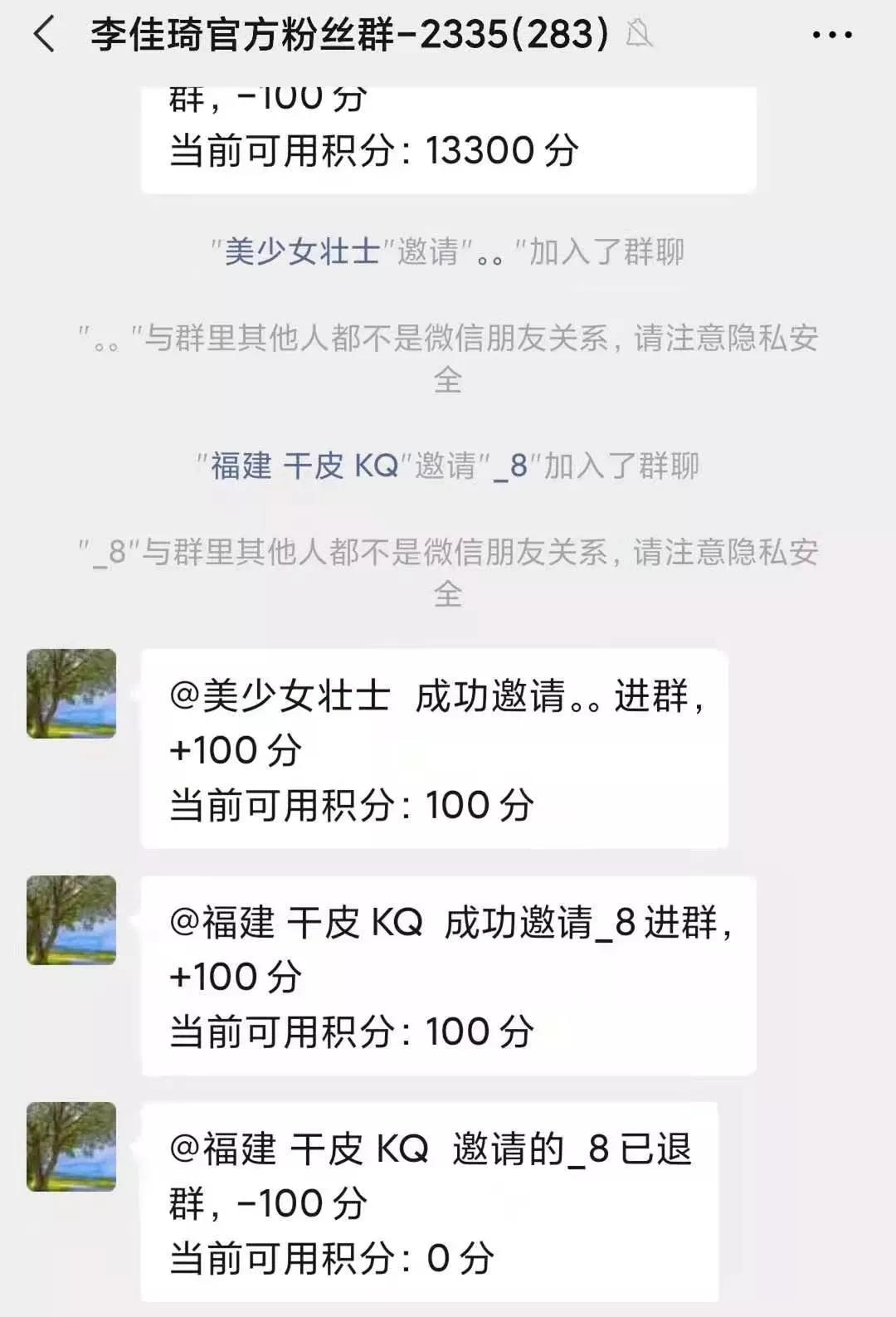Tap the avatar beside the 成功邀请_8进群 message
The width and height of the screenshot is (896, 1317).
click(71, 920)
